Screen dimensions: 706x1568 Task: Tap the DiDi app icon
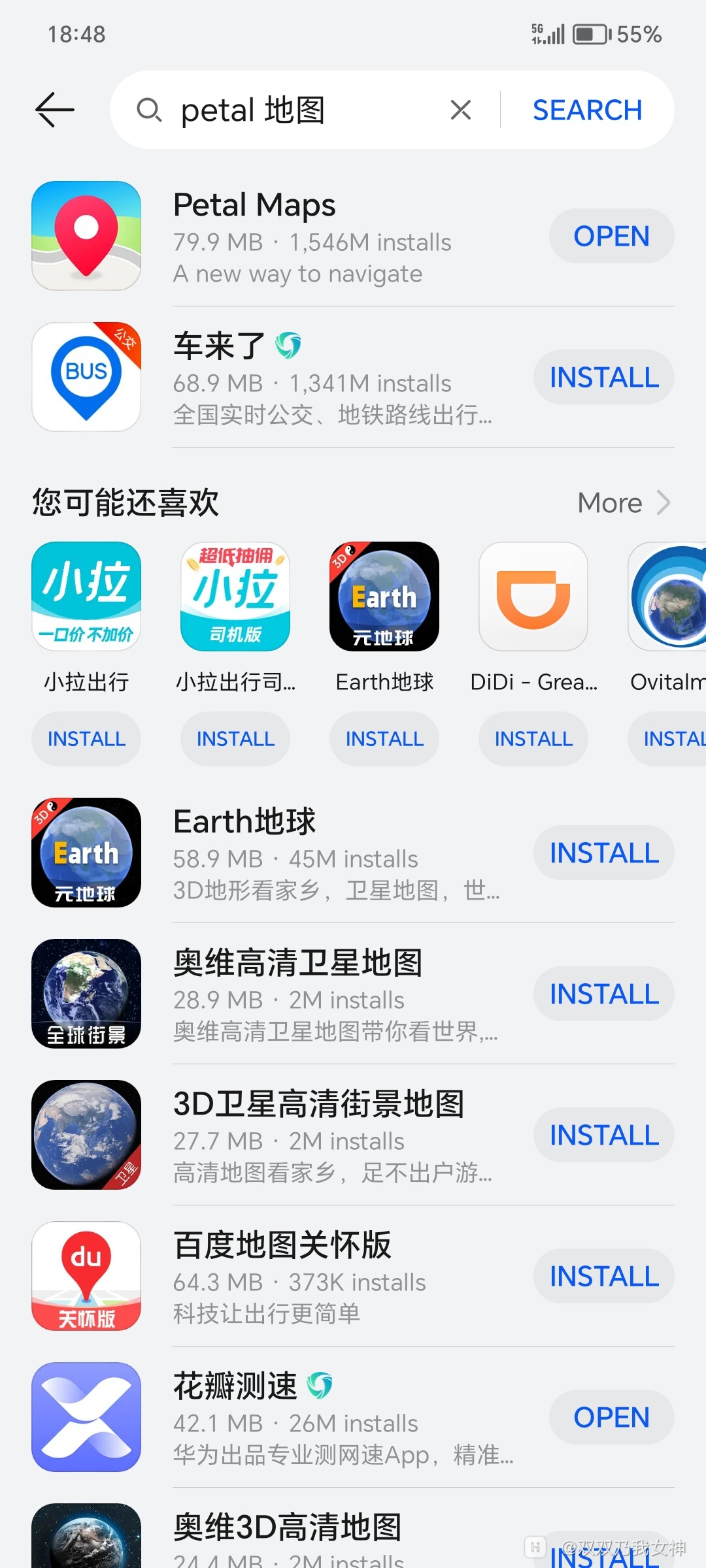[533, 596]
